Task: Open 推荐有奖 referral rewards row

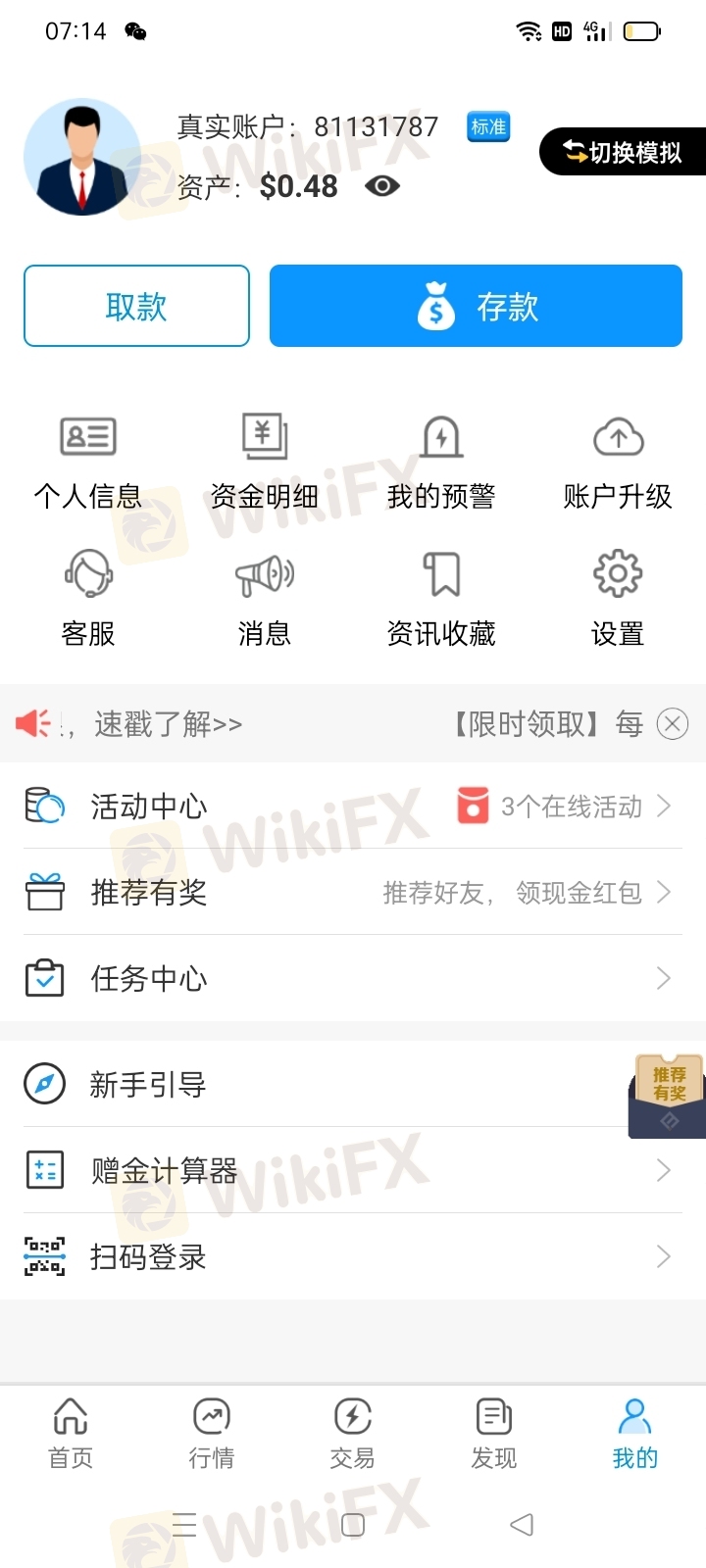Action: (x=353, y=892)
